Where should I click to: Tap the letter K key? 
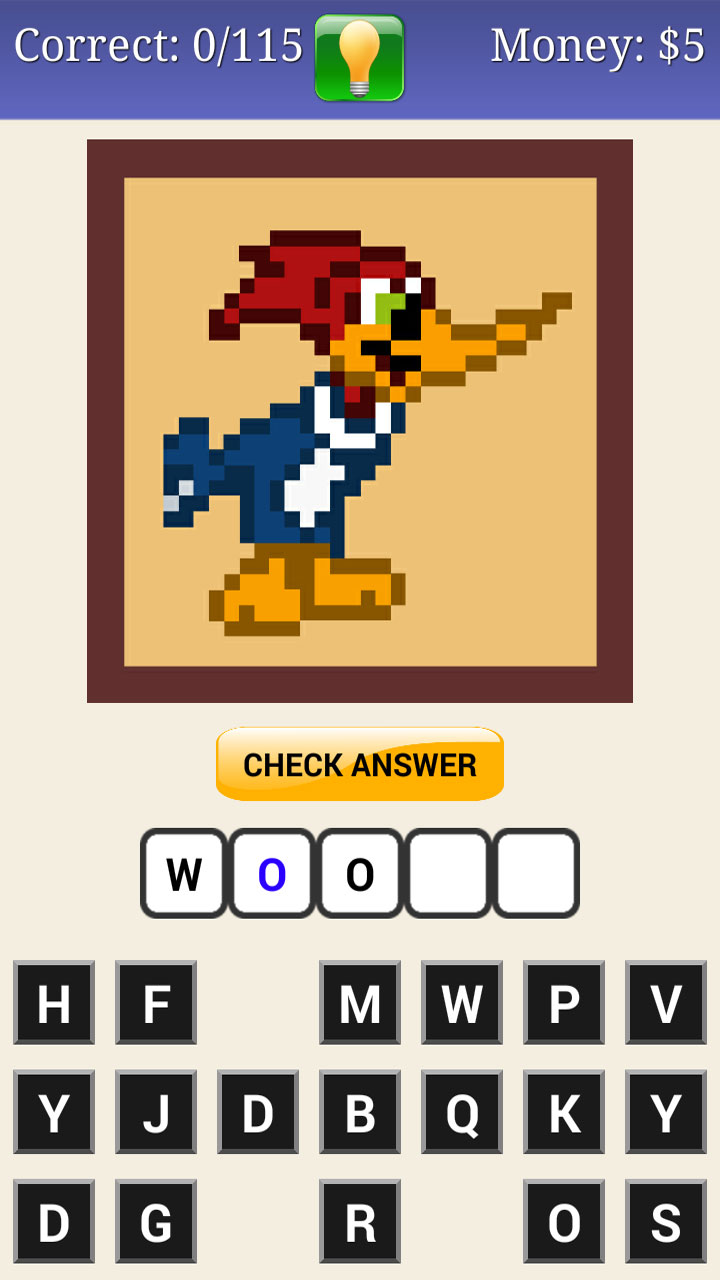[564, 1112]
